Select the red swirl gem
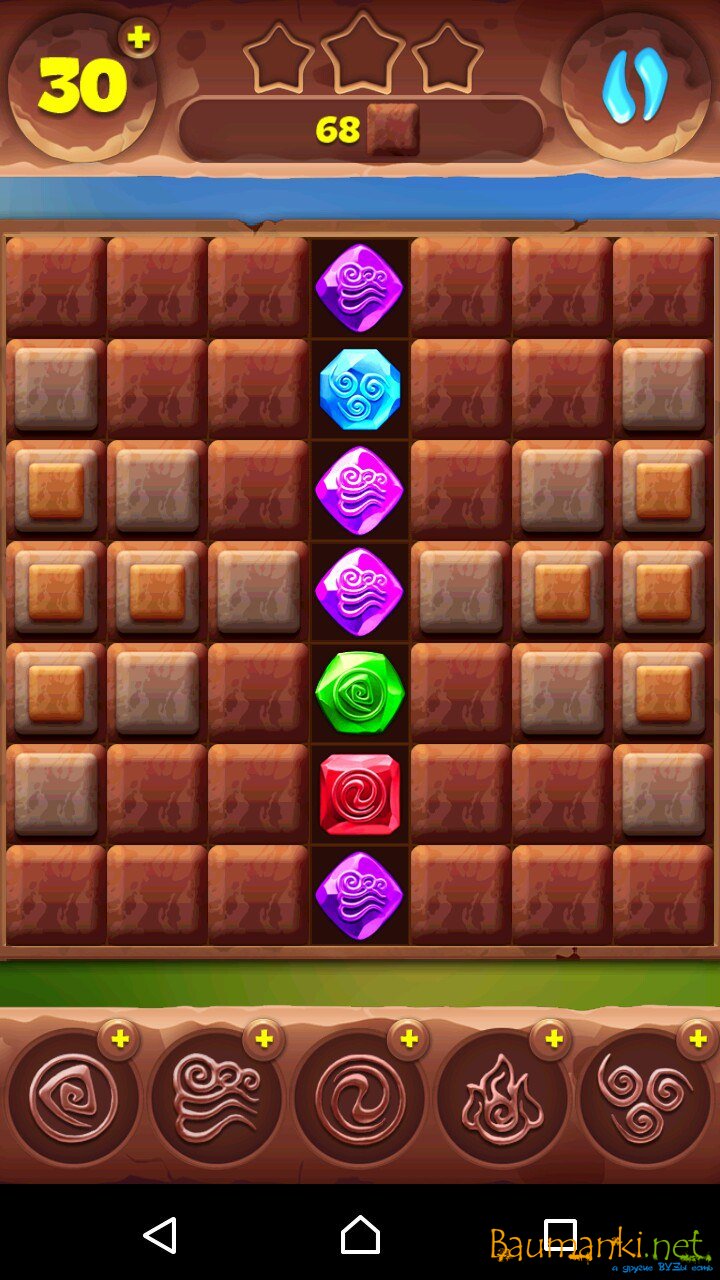This screenshot has height=1280, width=720. pos(360,795)
